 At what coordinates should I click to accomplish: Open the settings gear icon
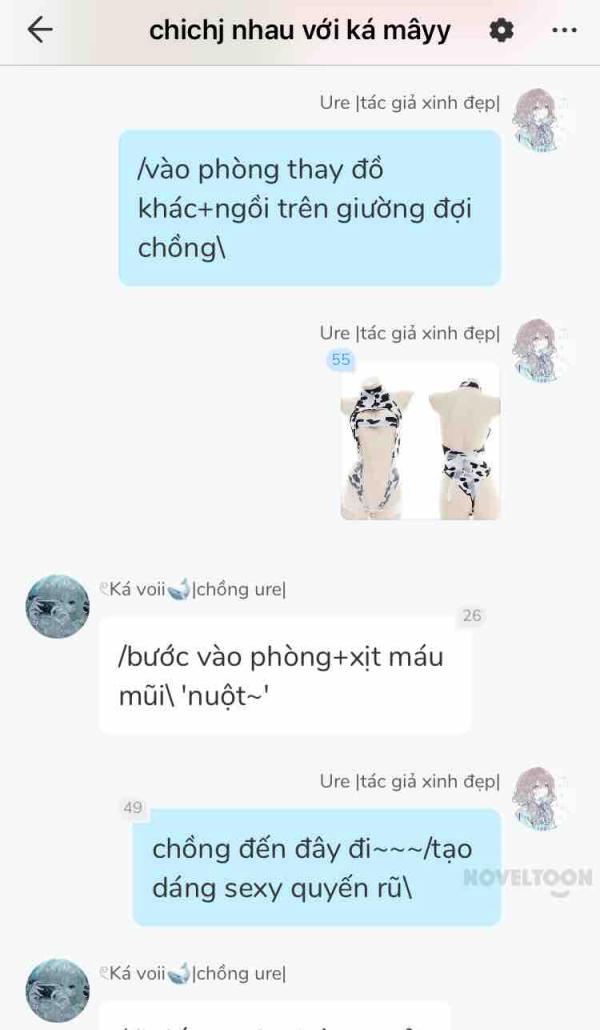tap(501, 31)
